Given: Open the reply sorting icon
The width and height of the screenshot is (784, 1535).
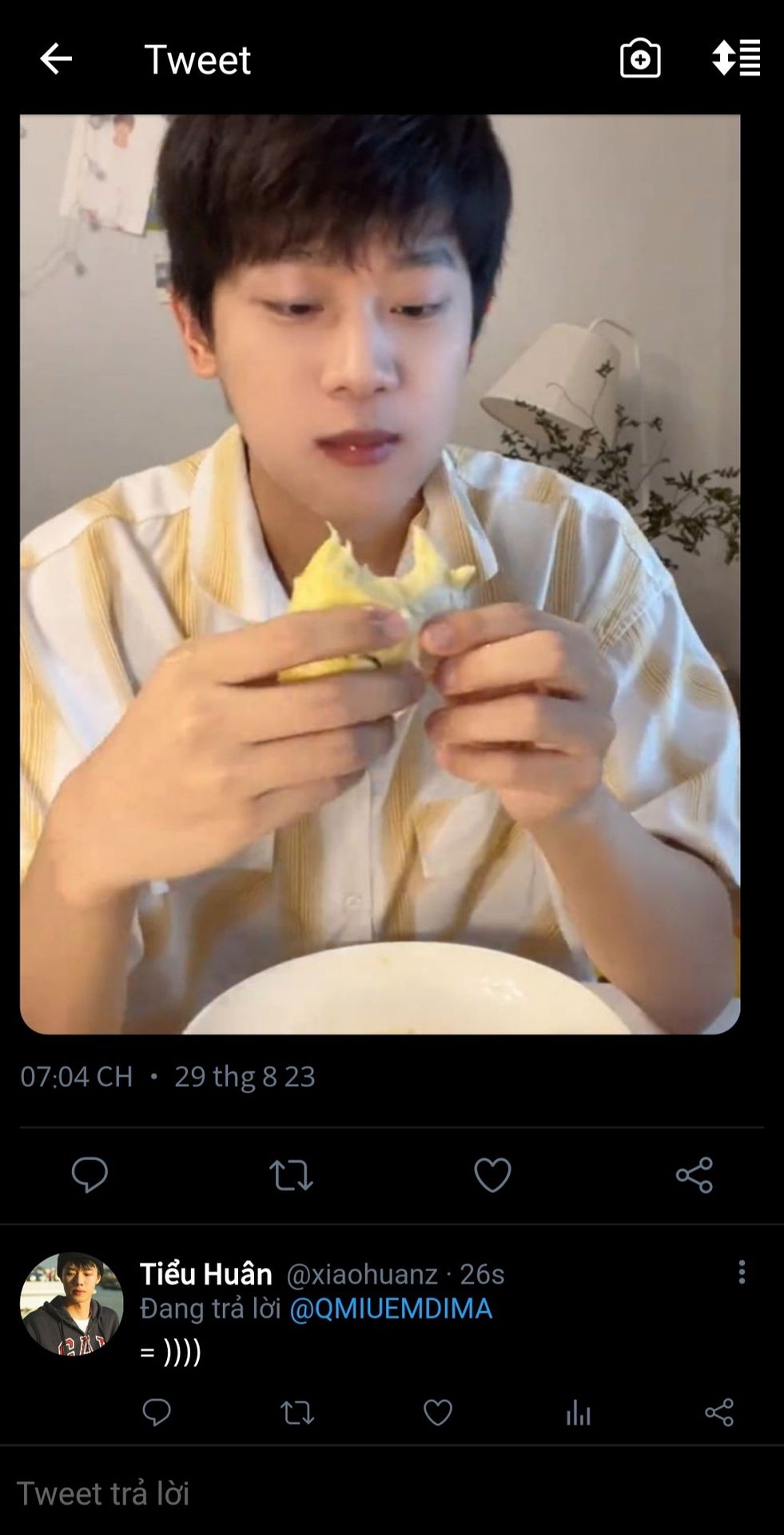Looking at the screenshot, I should 736,58.
